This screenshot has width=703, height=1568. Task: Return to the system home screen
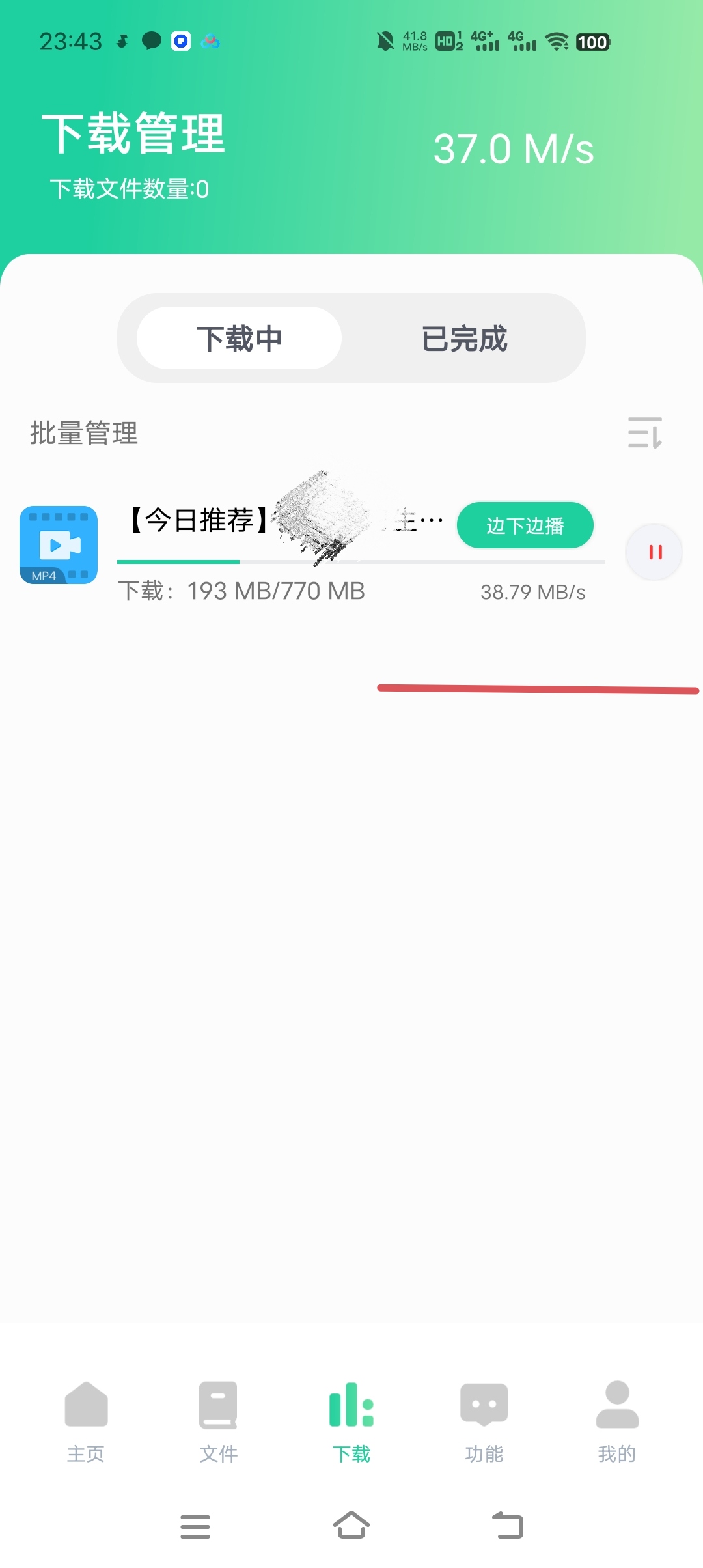tap(351, 1526)
